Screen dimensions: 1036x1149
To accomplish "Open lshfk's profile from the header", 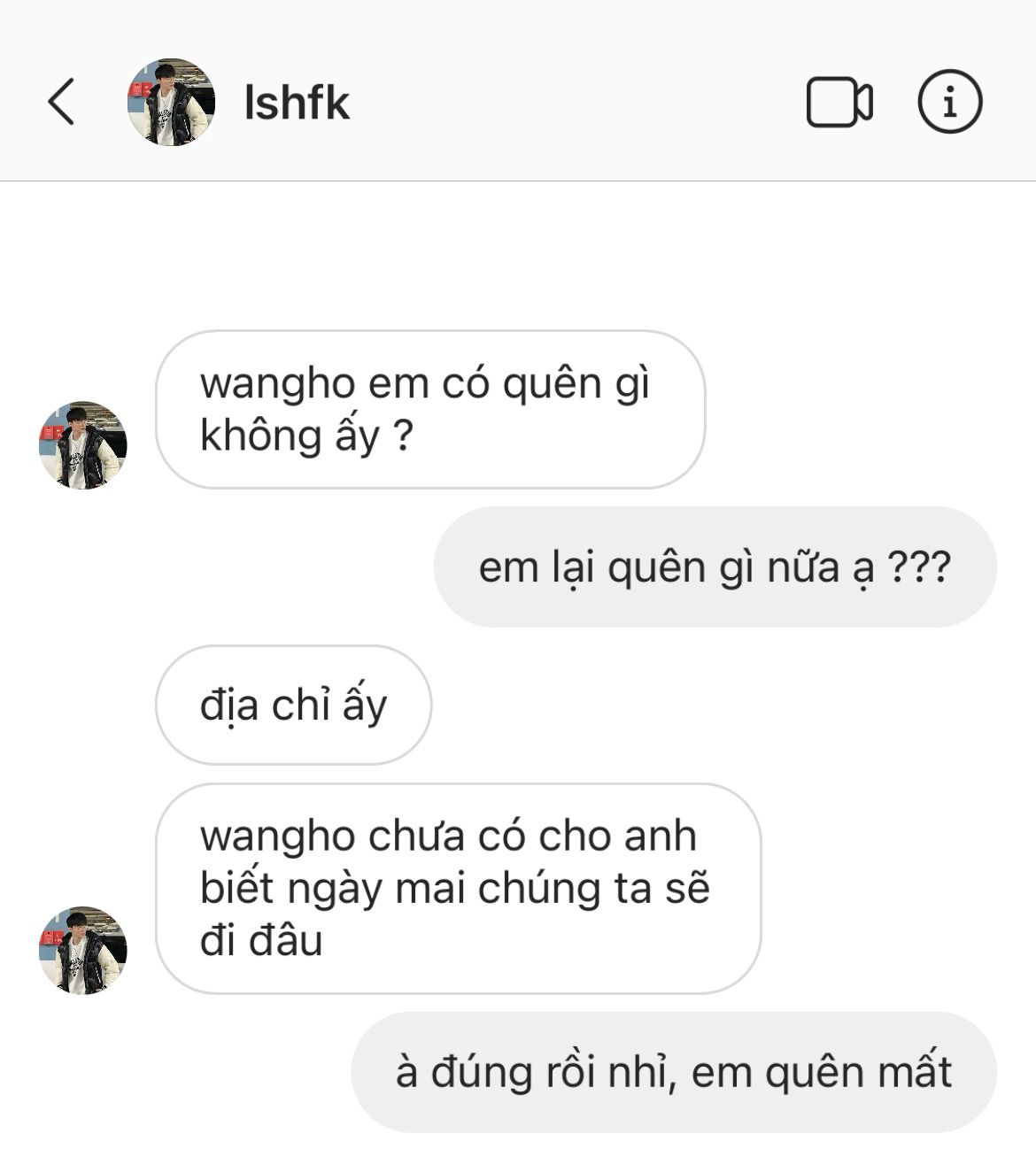I will pos(296,103).
